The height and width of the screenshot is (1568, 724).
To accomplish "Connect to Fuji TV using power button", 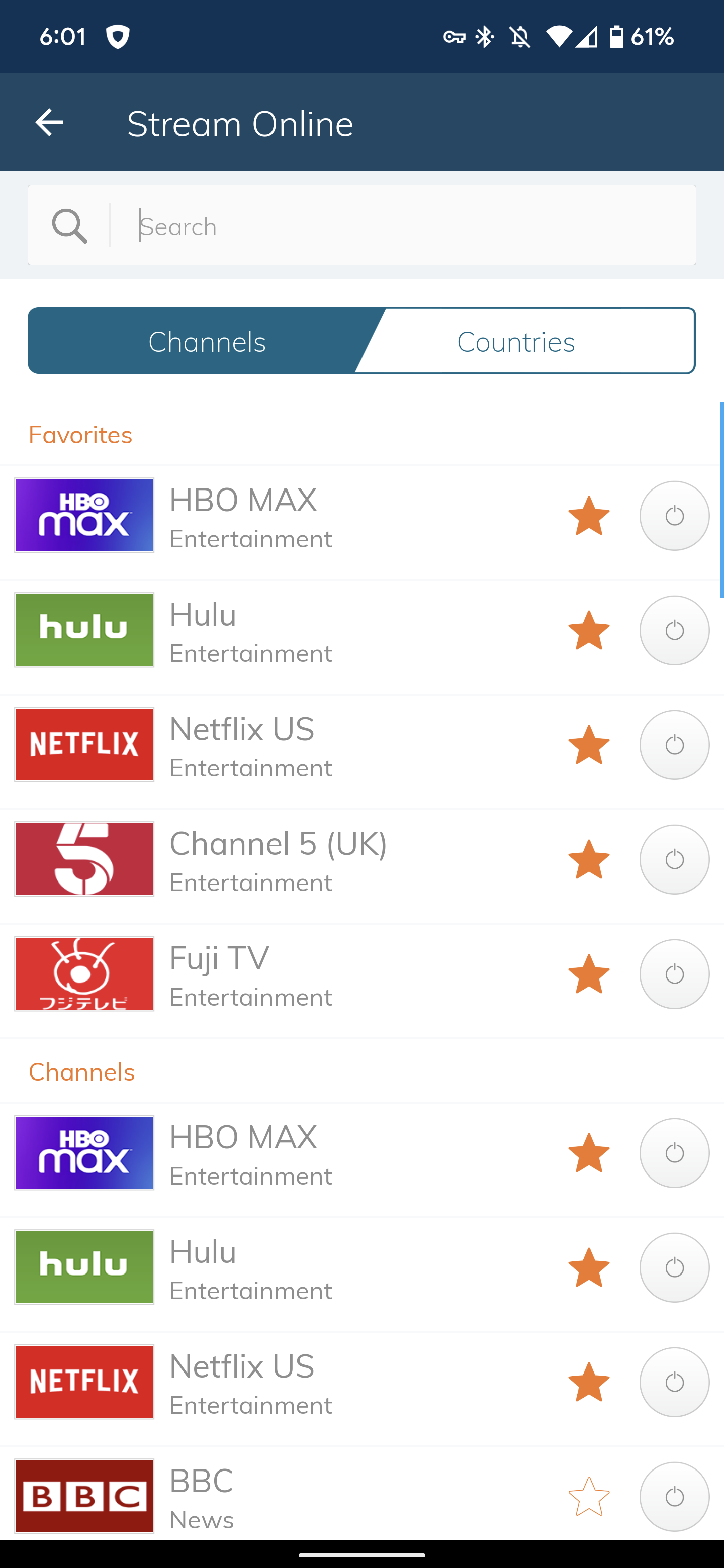I will pos(674,974).
